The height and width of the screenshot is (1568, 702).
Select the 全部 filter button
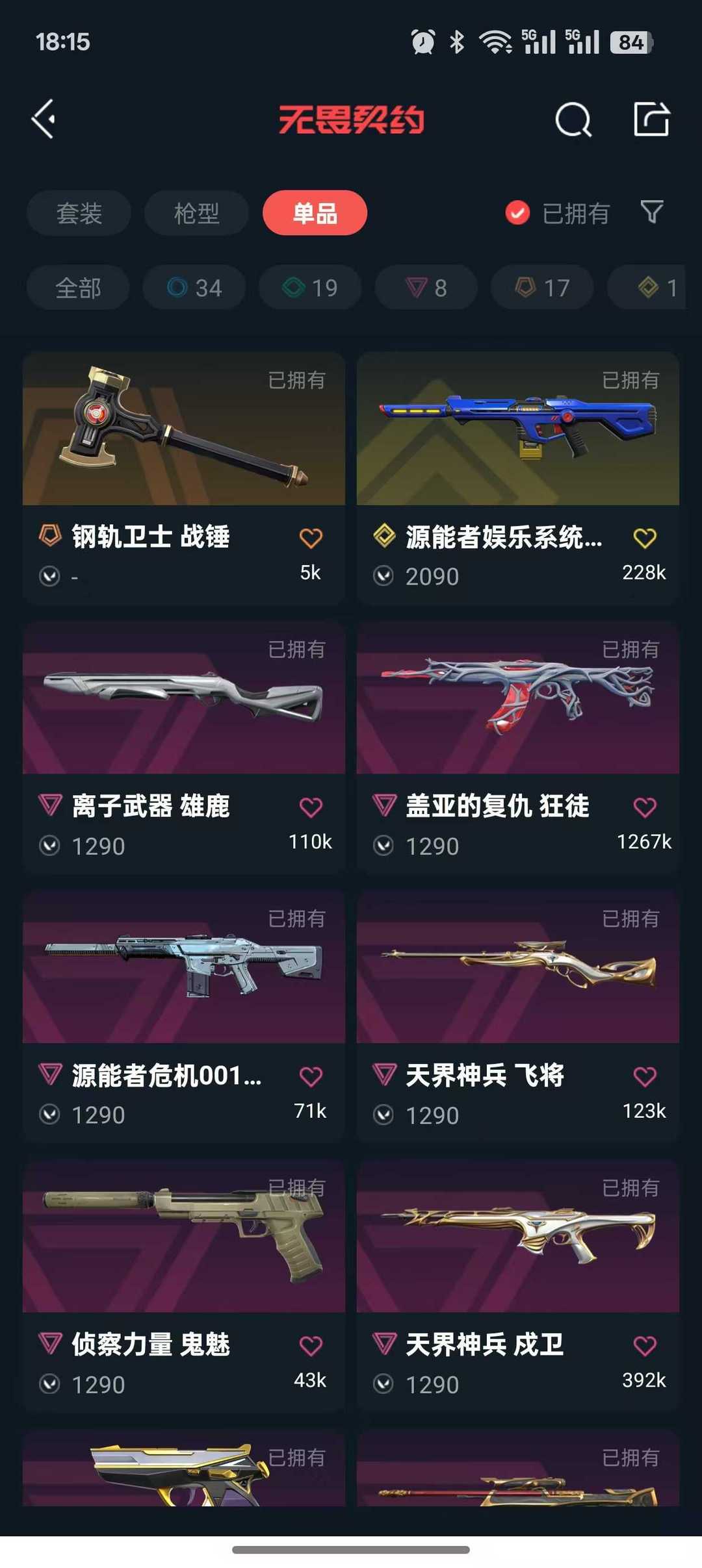pos(77,288)
